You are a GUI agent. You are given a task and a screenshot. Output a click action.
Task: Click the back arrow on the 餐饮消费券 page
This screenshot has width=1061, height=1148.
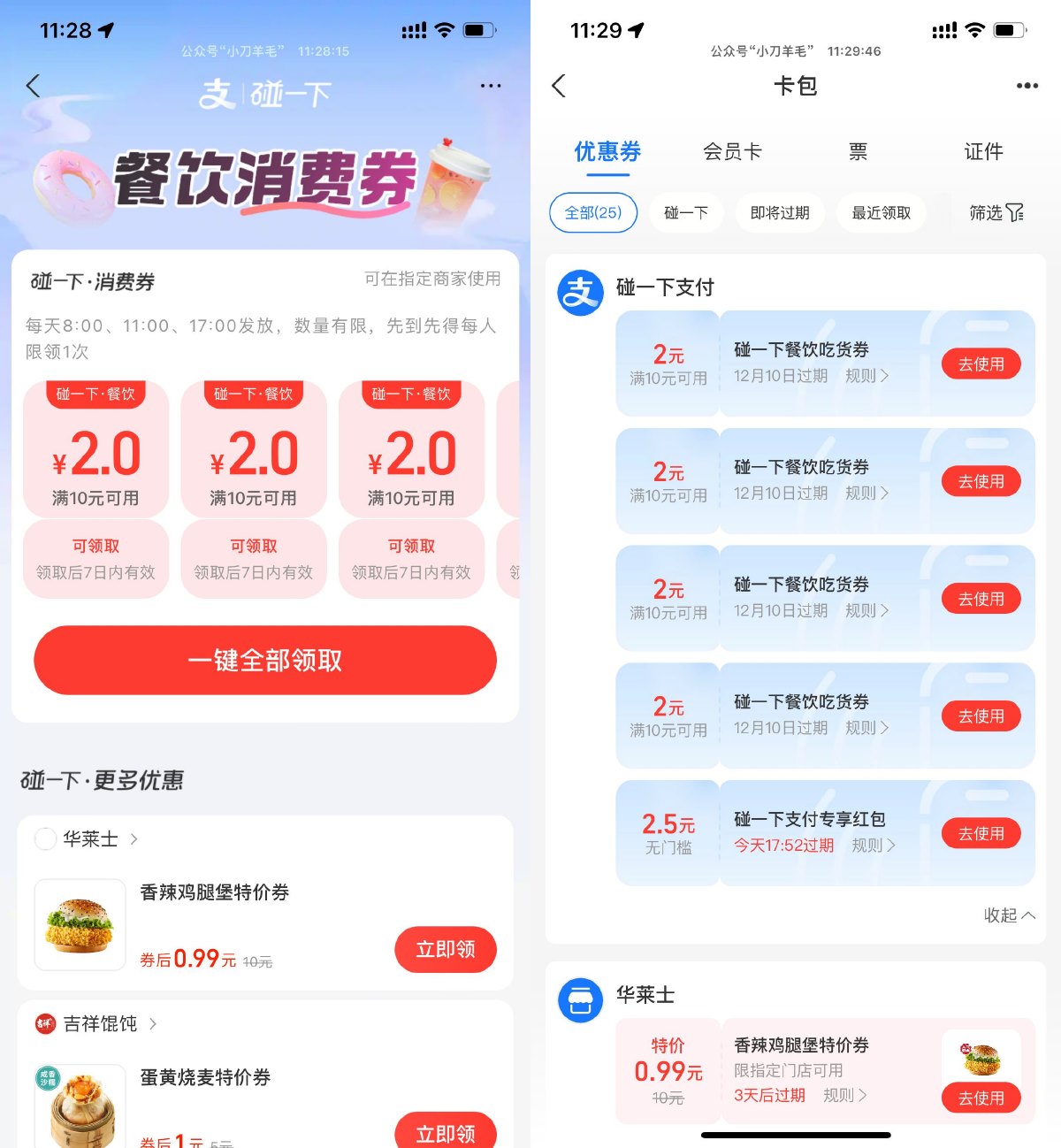pos(34,86)
